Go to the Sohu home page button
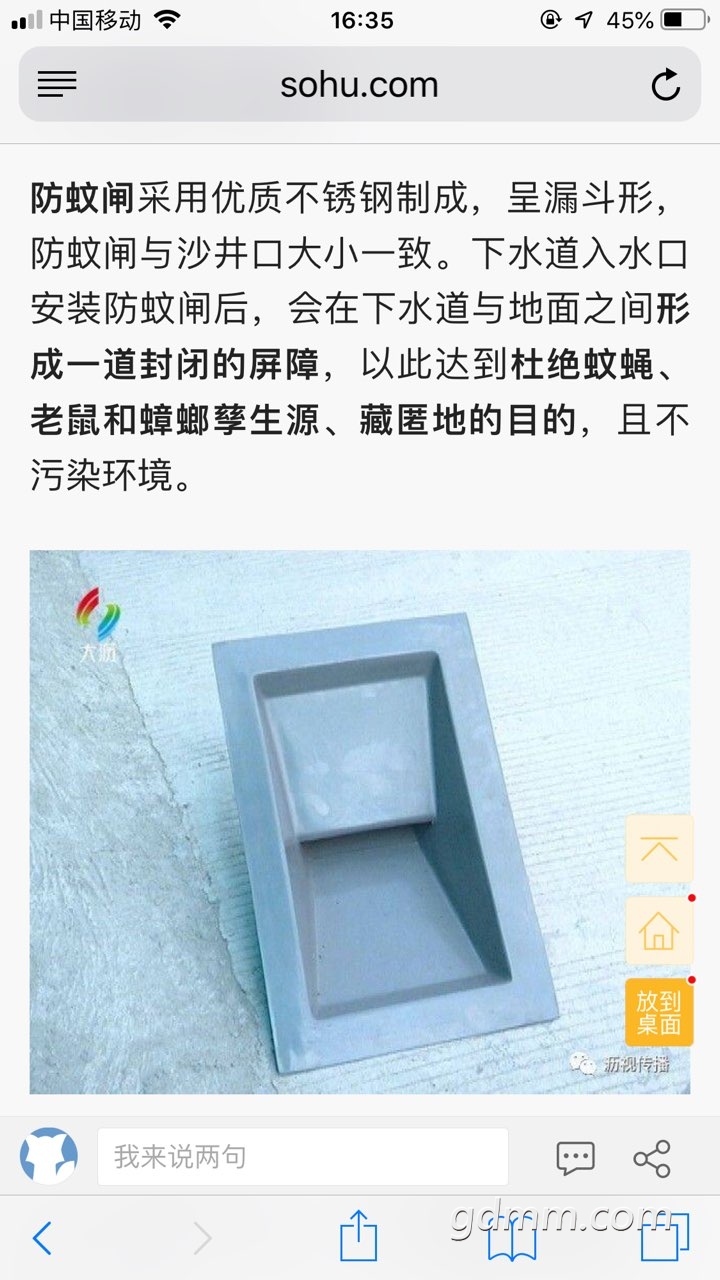This screenshot has width=720, height=1280. pyautogui.click(x=659, y=931)
